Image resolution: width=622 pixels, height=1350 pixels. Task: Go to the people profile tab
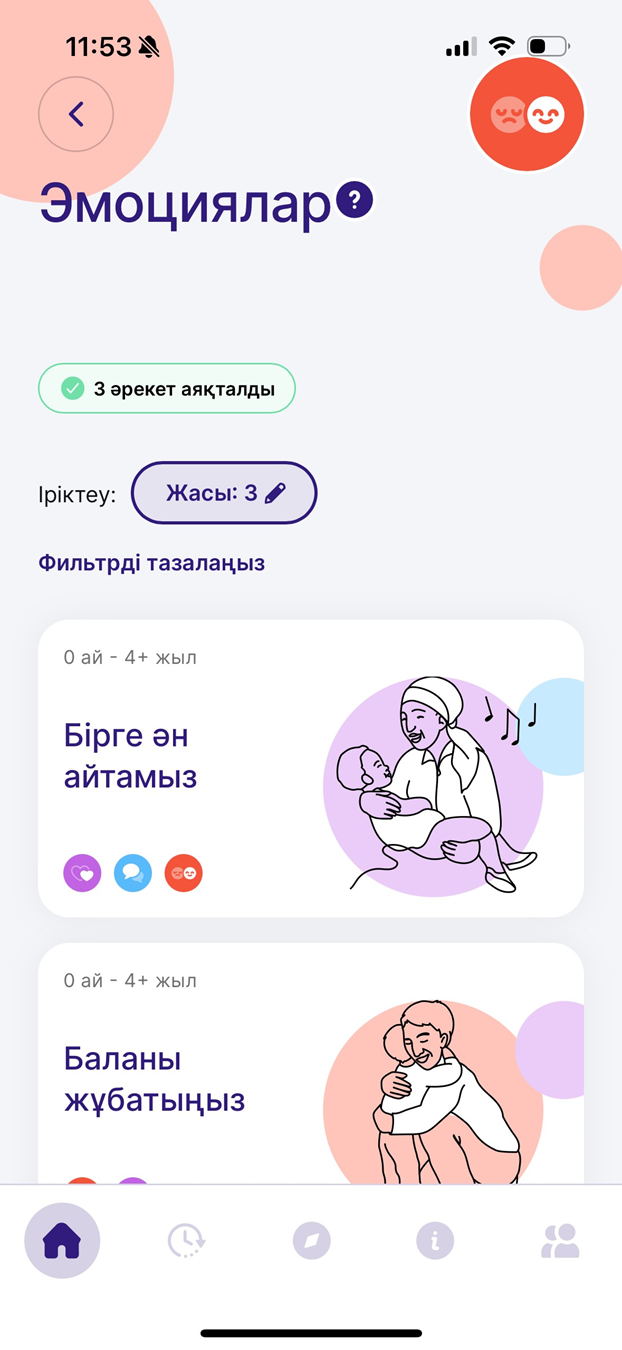coord(560,1241)
